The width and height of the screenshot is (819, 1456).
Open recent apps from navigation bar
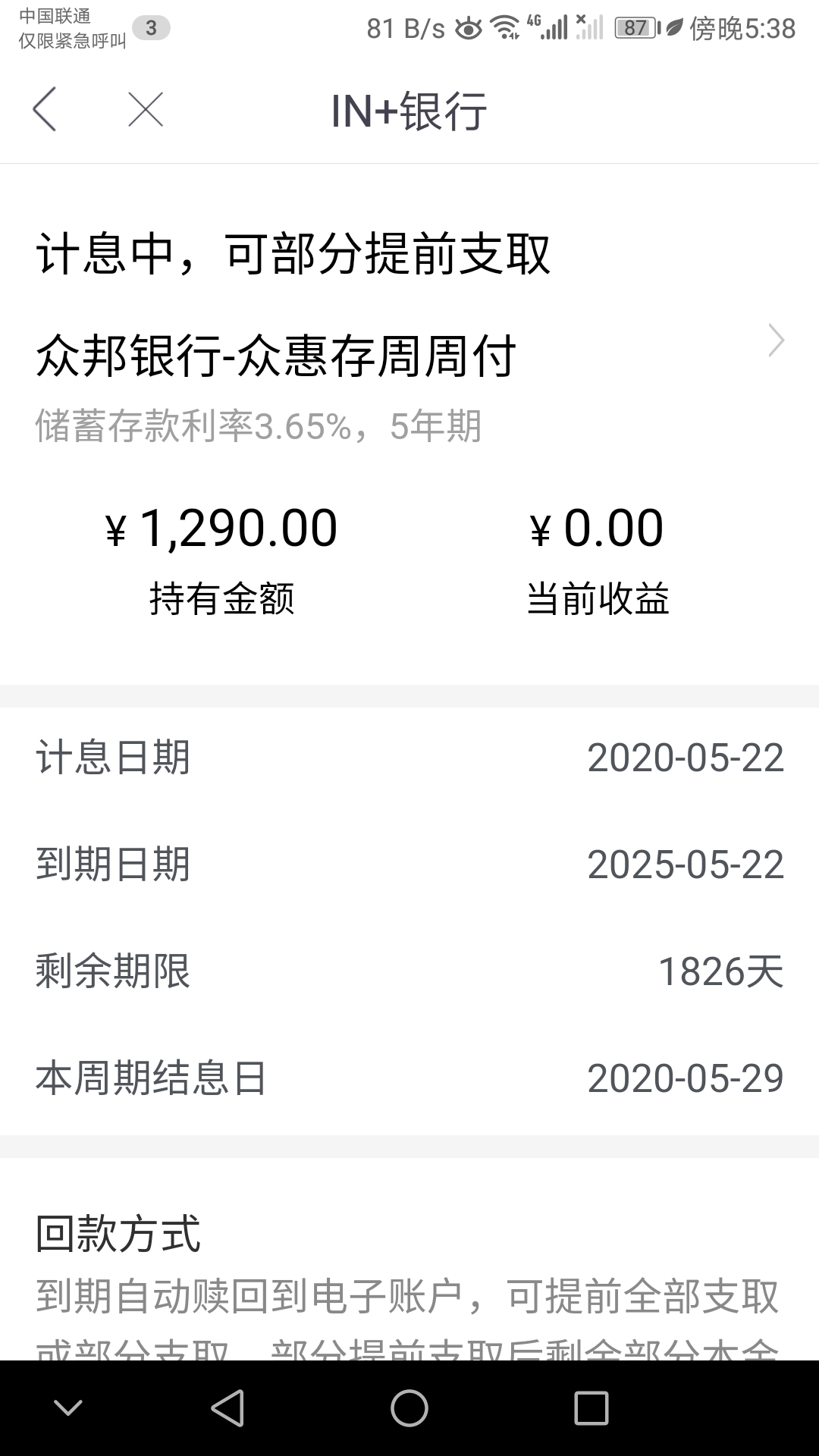tap(591, 1408)
